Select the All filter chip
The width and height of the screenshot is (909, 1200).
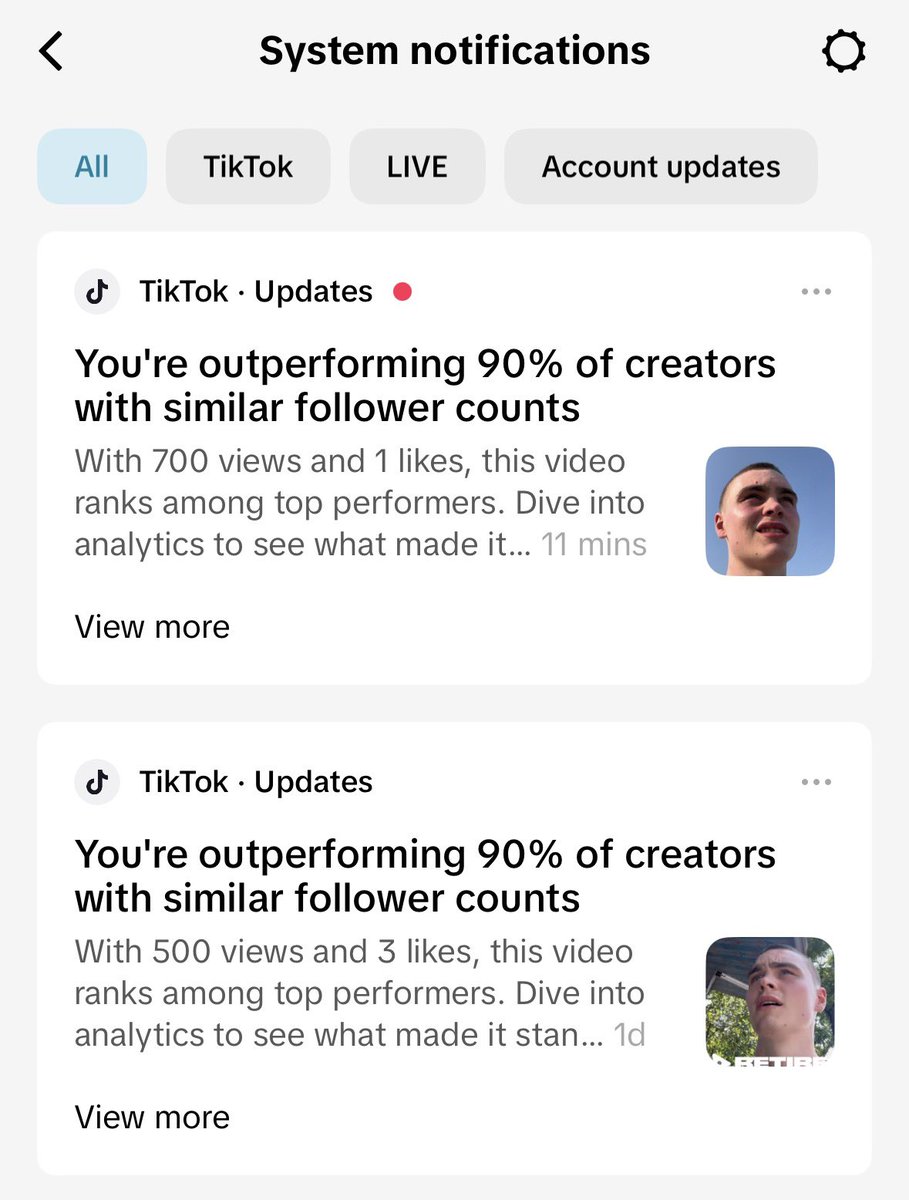(92, 166)
